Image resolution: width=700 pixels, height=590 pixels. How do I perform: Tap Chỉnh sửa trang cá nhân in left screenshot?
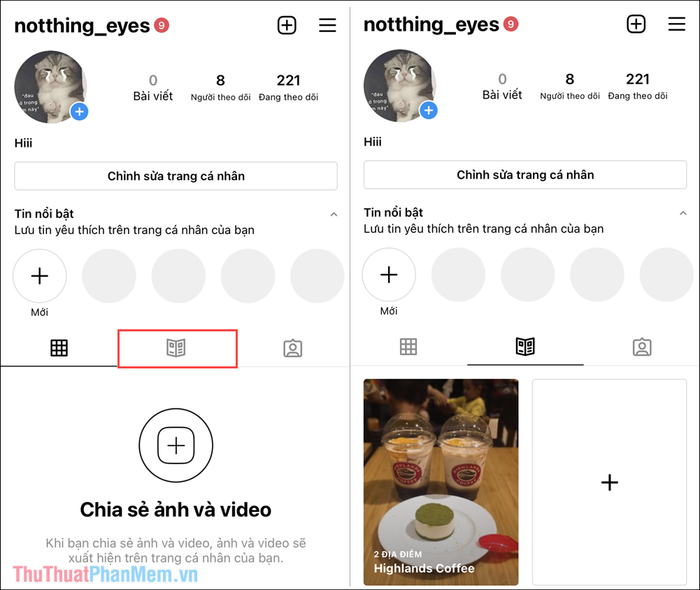click(176, 176)
